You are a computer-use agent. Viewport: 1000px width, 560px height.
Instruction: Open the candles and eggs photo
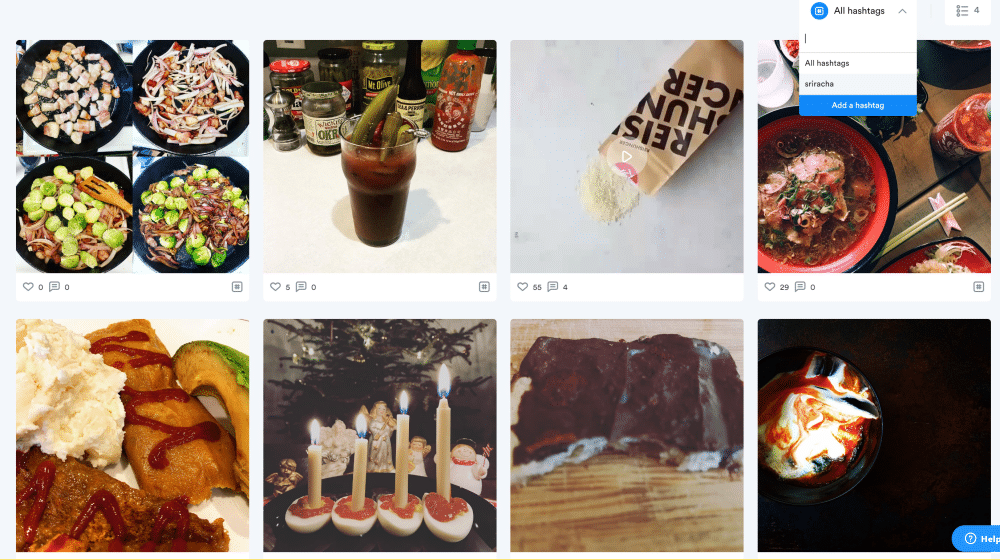pyautogui.click(x=379, y=435)
